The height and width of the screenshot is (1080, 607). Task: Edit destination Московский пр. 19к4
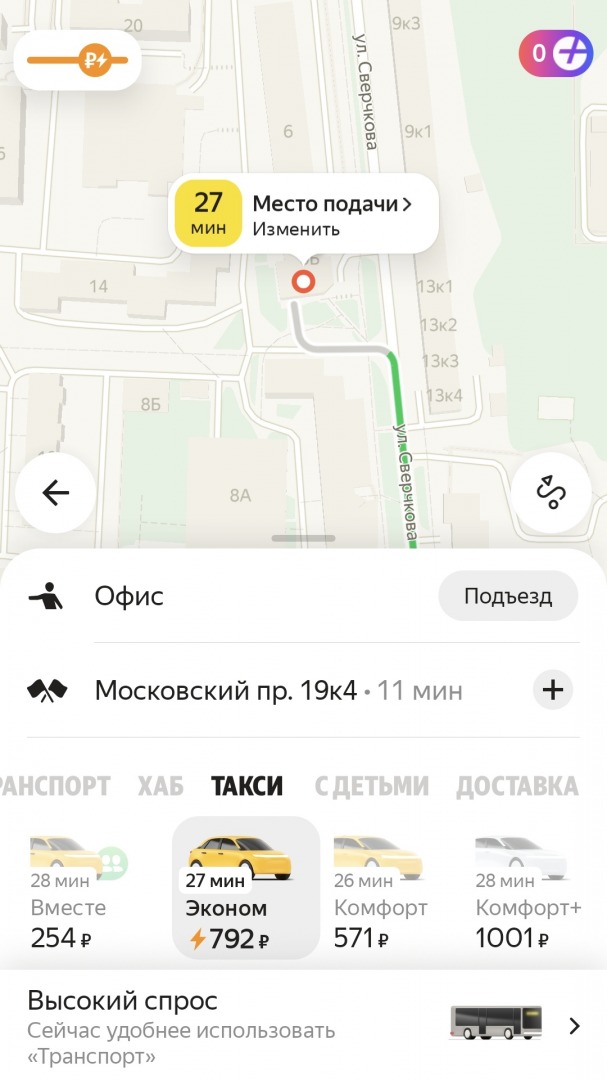(226, 690)
